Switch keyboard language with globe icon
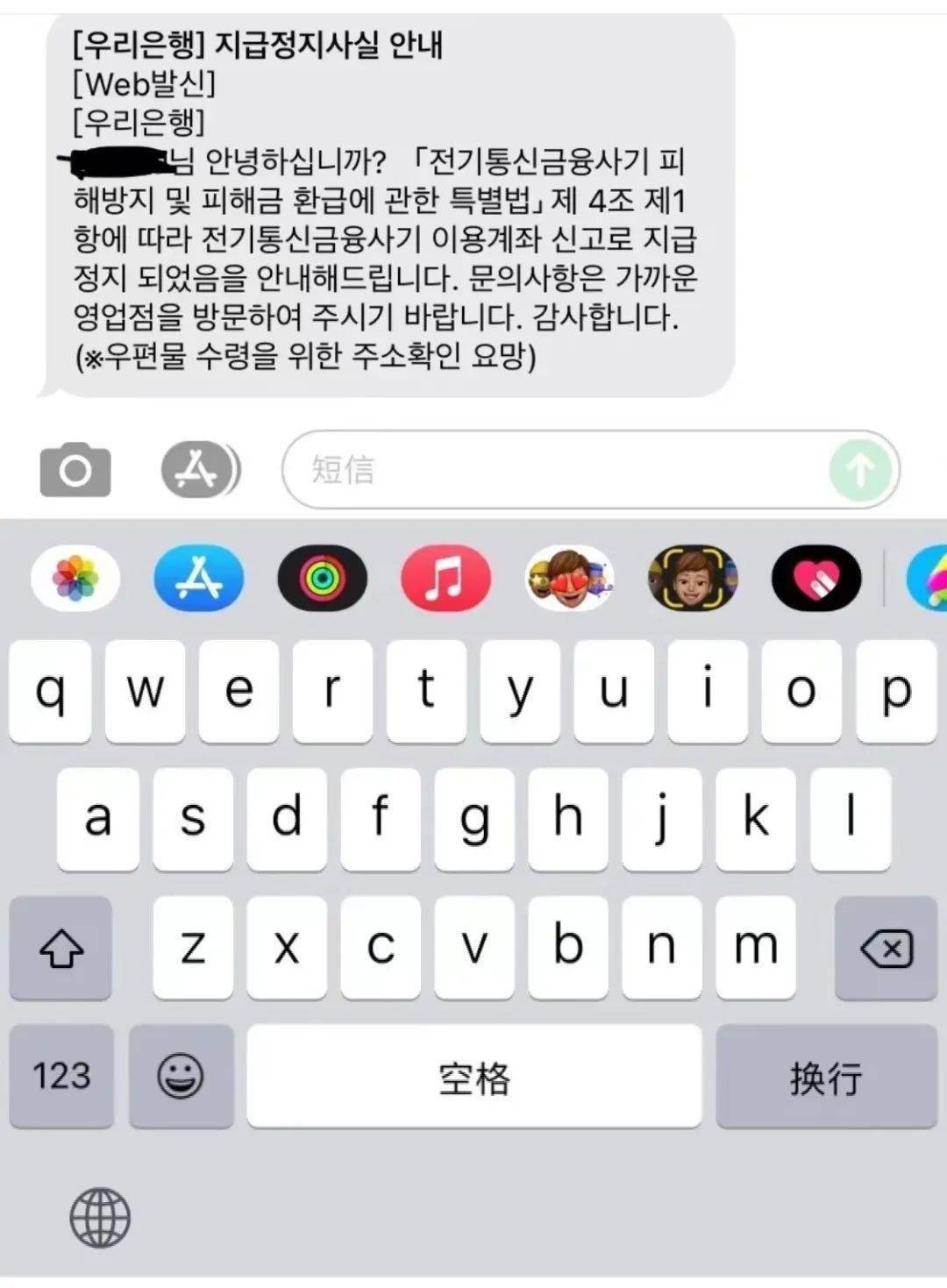 click(100, 1218)
